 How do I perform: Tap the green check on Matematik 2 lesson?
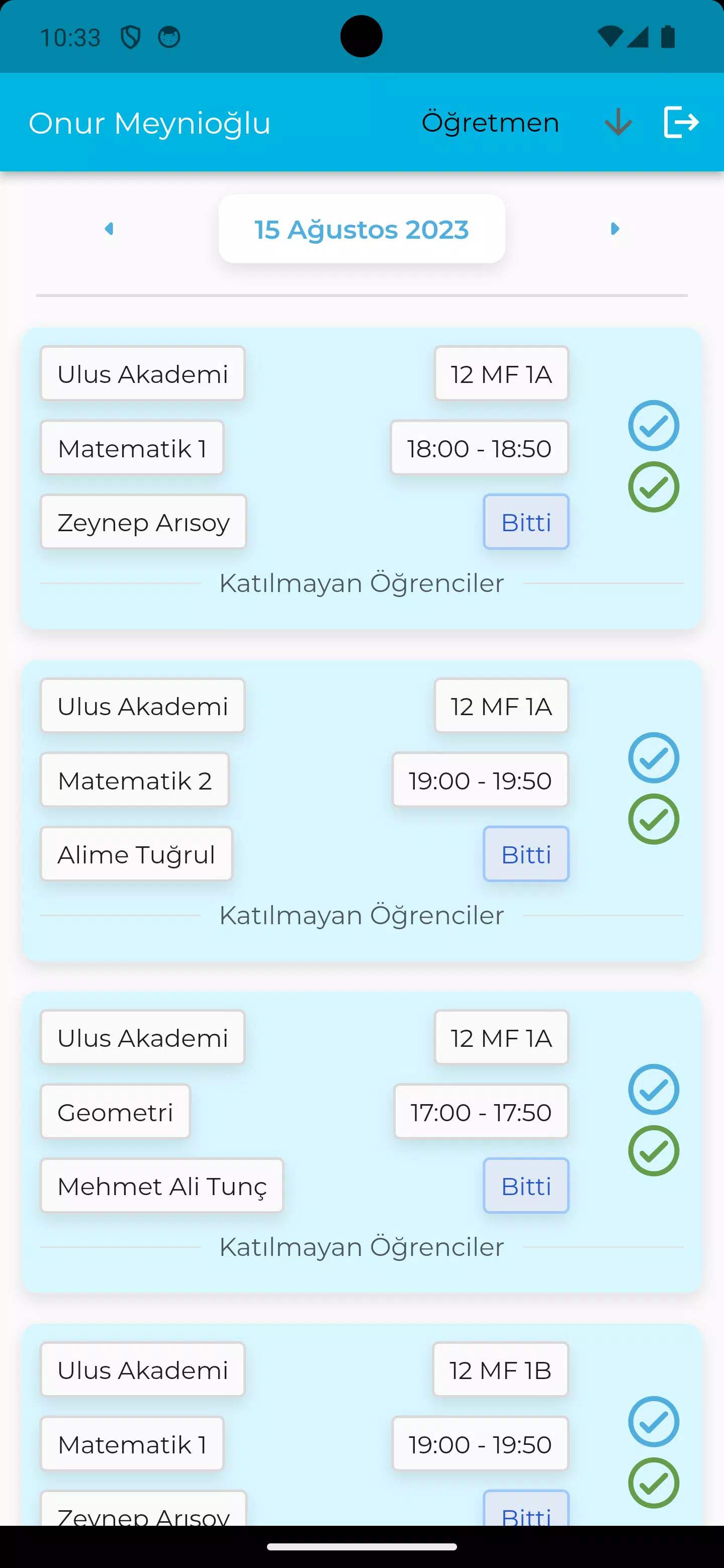654,819
